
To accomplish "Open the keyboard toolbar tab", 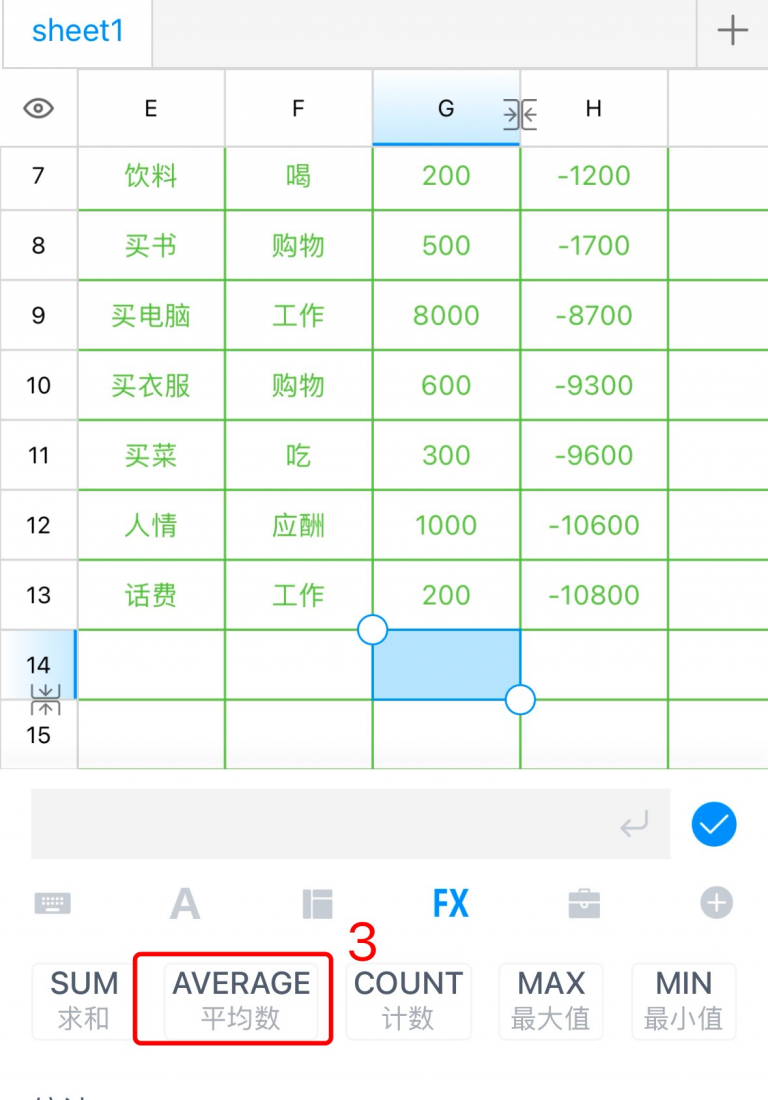I will (52, 904).
